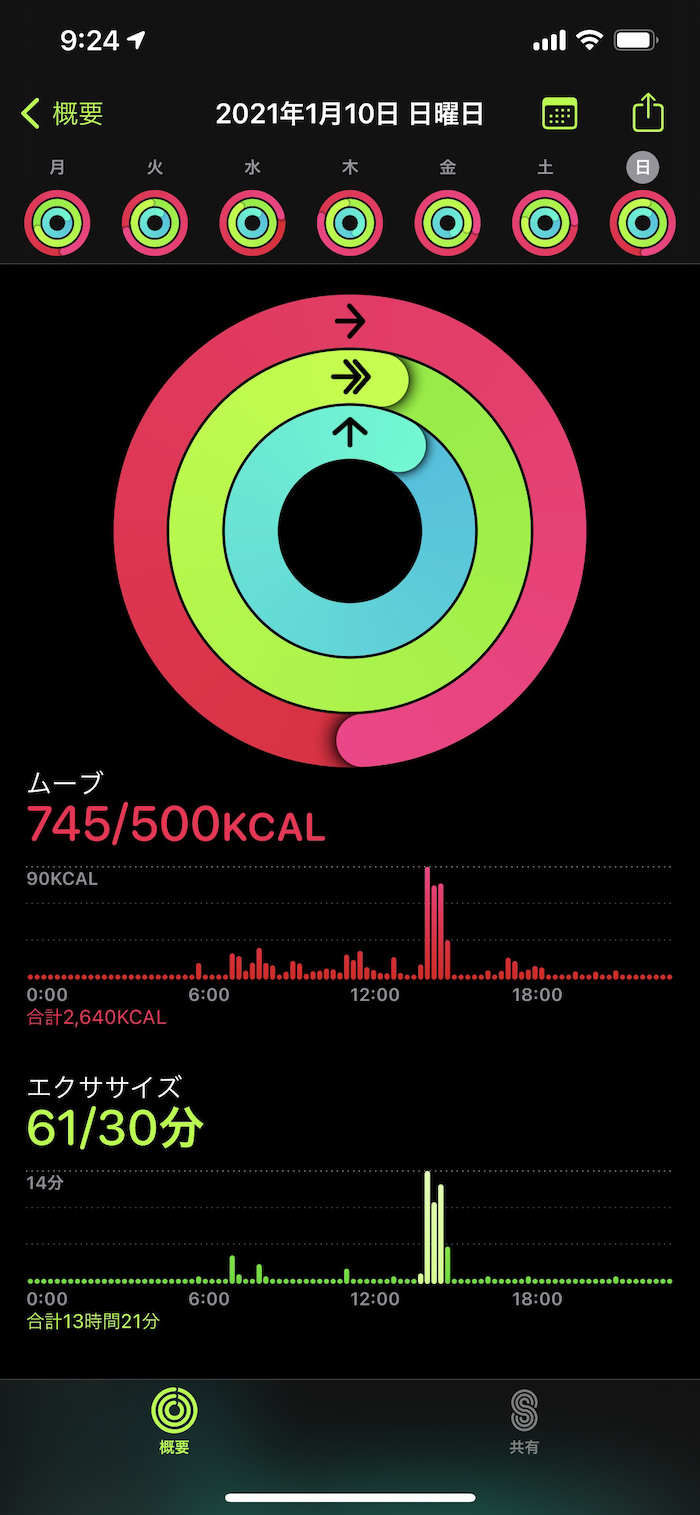This screenshot has width=700, height=1515.
Task: Switch to the 共有 tab
Action: coord(524,1422)
